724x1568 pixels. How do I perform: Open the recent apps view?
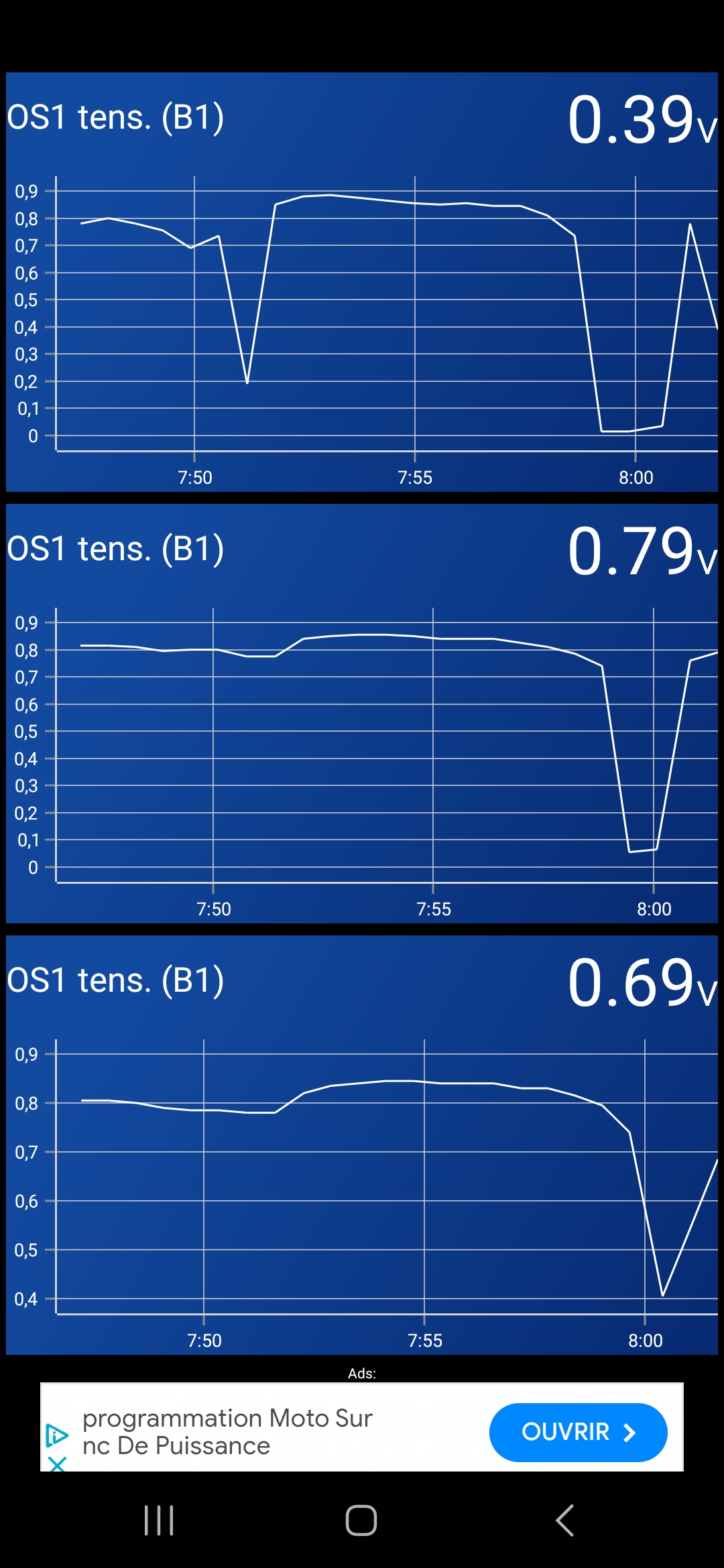[159, 1520]
